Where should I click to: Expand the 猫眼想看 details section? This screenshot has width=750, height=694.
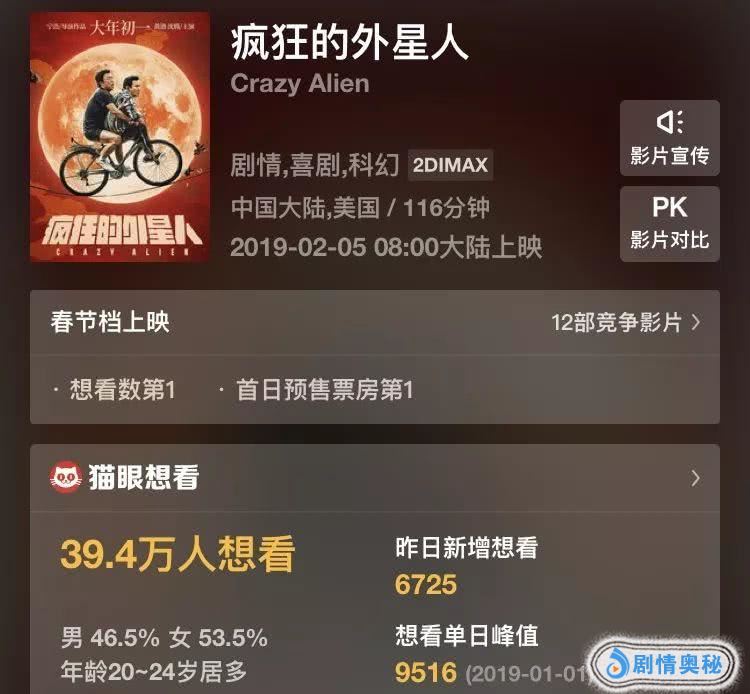(x=694, y=478)
